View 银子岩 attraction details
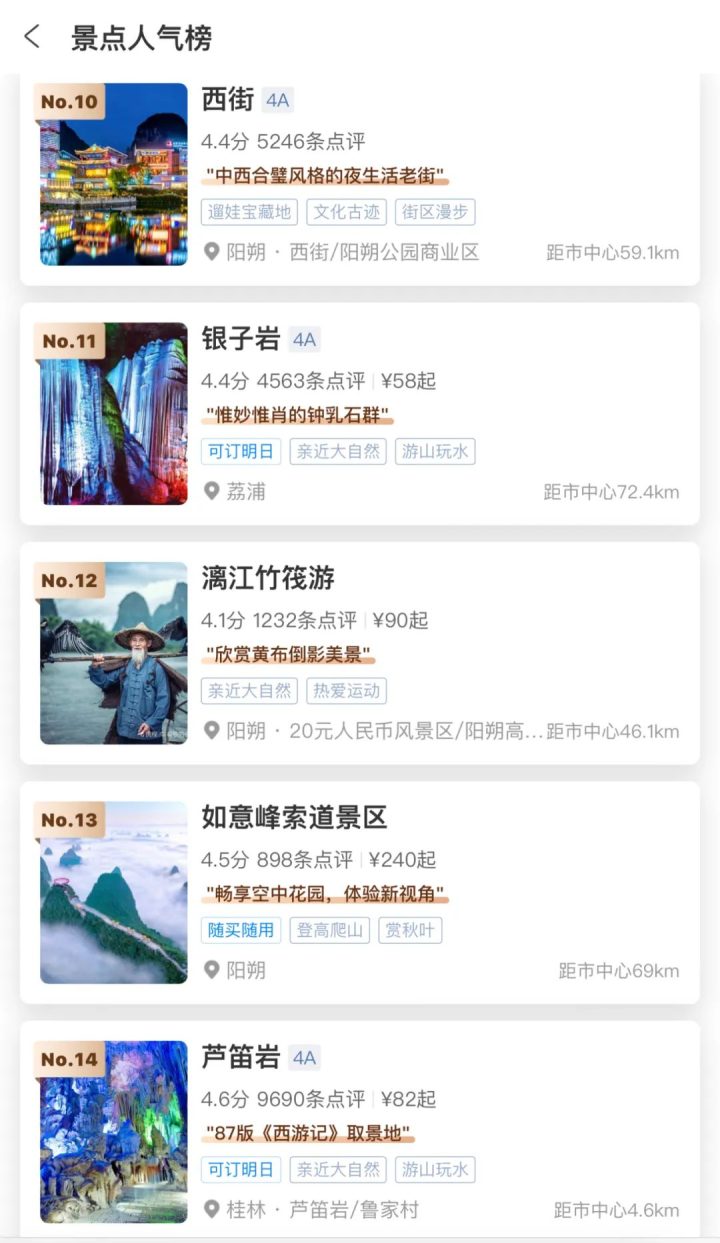Viewport: 720px width, 1243px height. coord(360,414)
